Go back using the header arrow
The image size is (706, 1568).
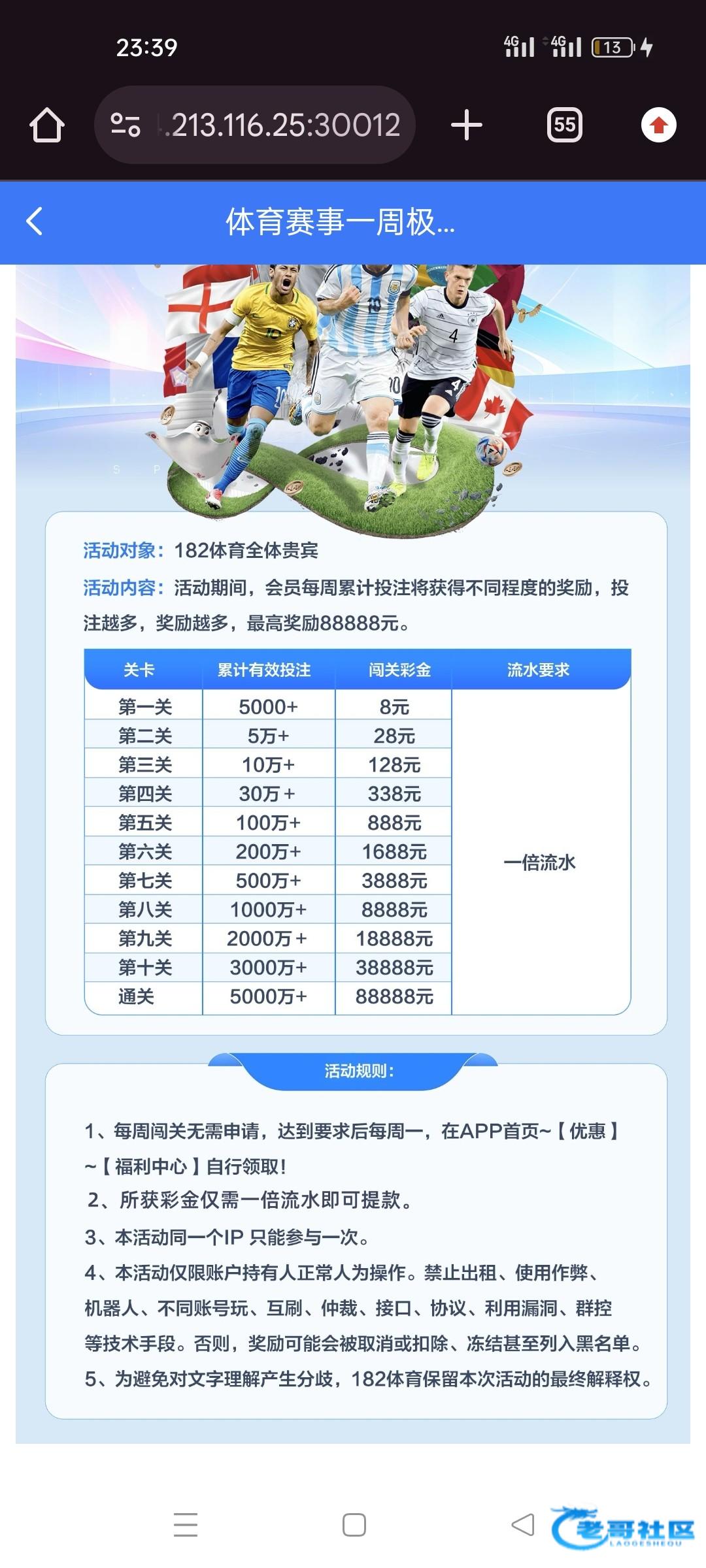click(x=35, y=221)
